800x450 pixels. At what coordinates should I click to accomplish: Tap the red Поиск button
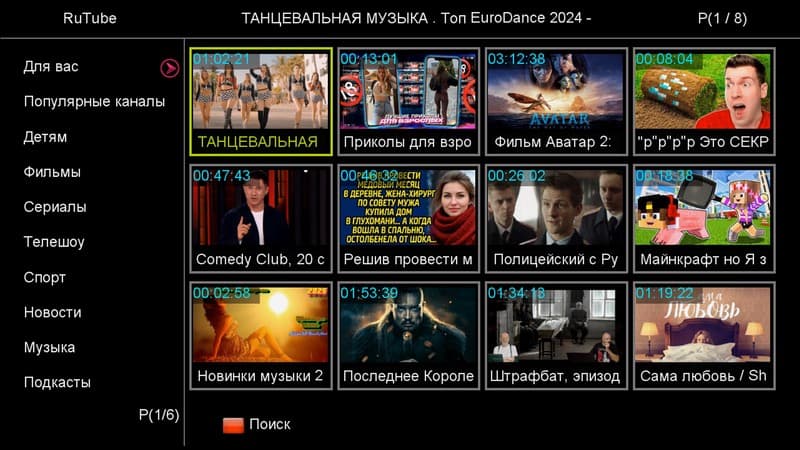pos(233,424)
